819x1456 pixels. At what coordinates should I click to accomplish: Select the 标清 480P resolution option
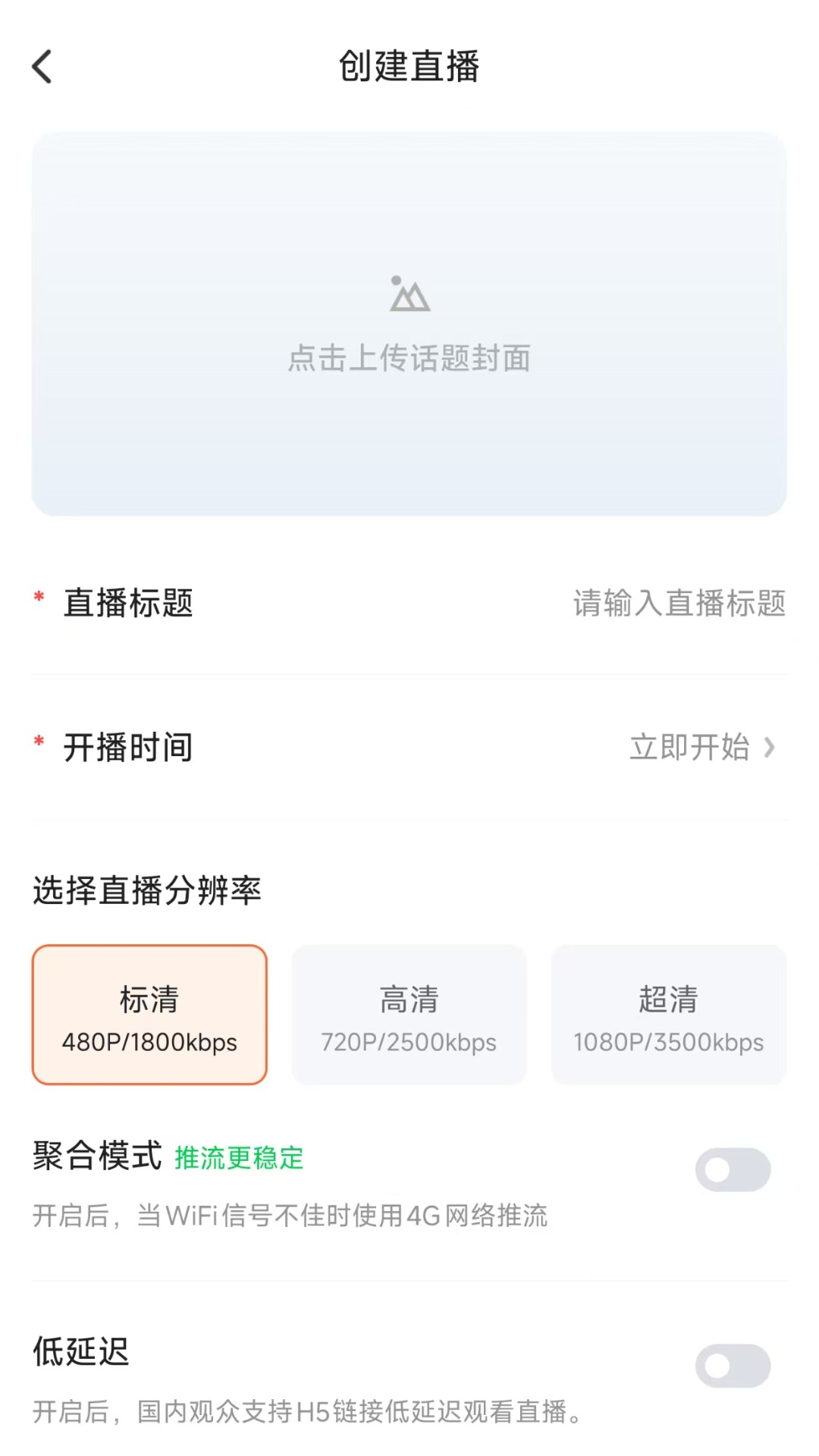click(x=149, y=1015)
